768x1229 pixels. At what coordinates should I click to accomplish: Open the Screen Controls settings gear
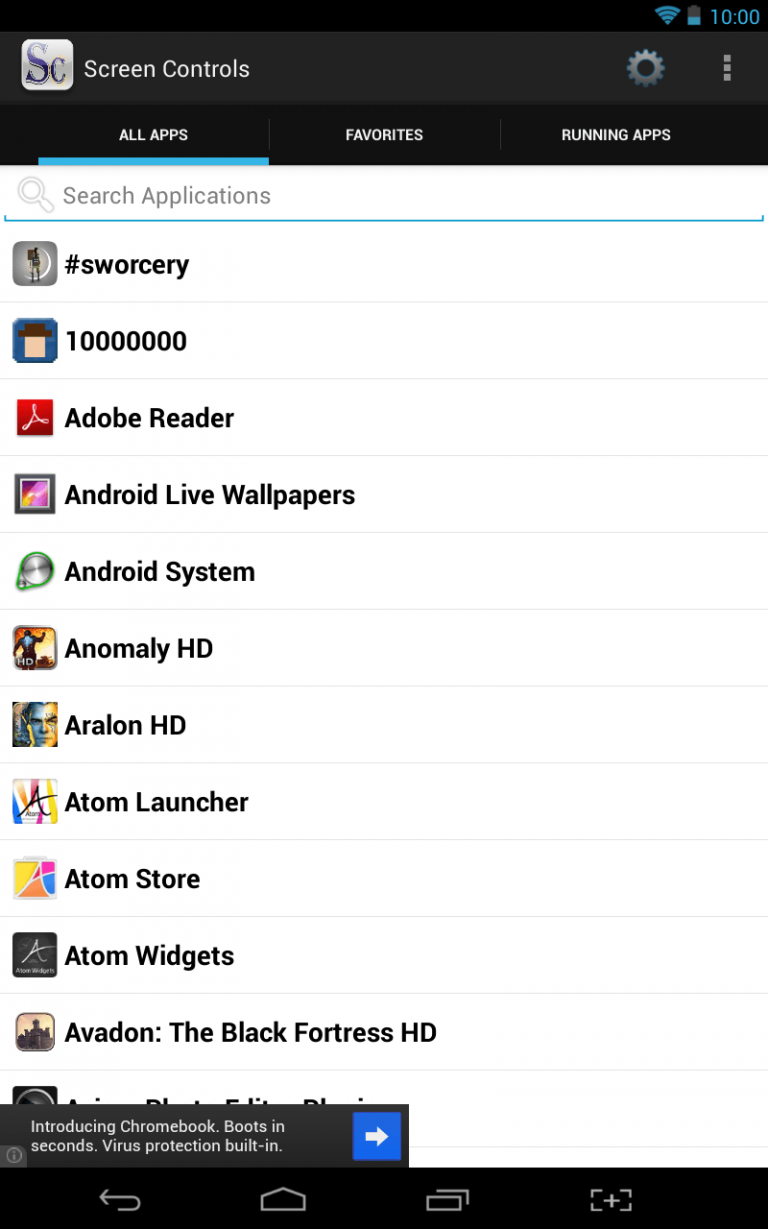tap(645, 68)
